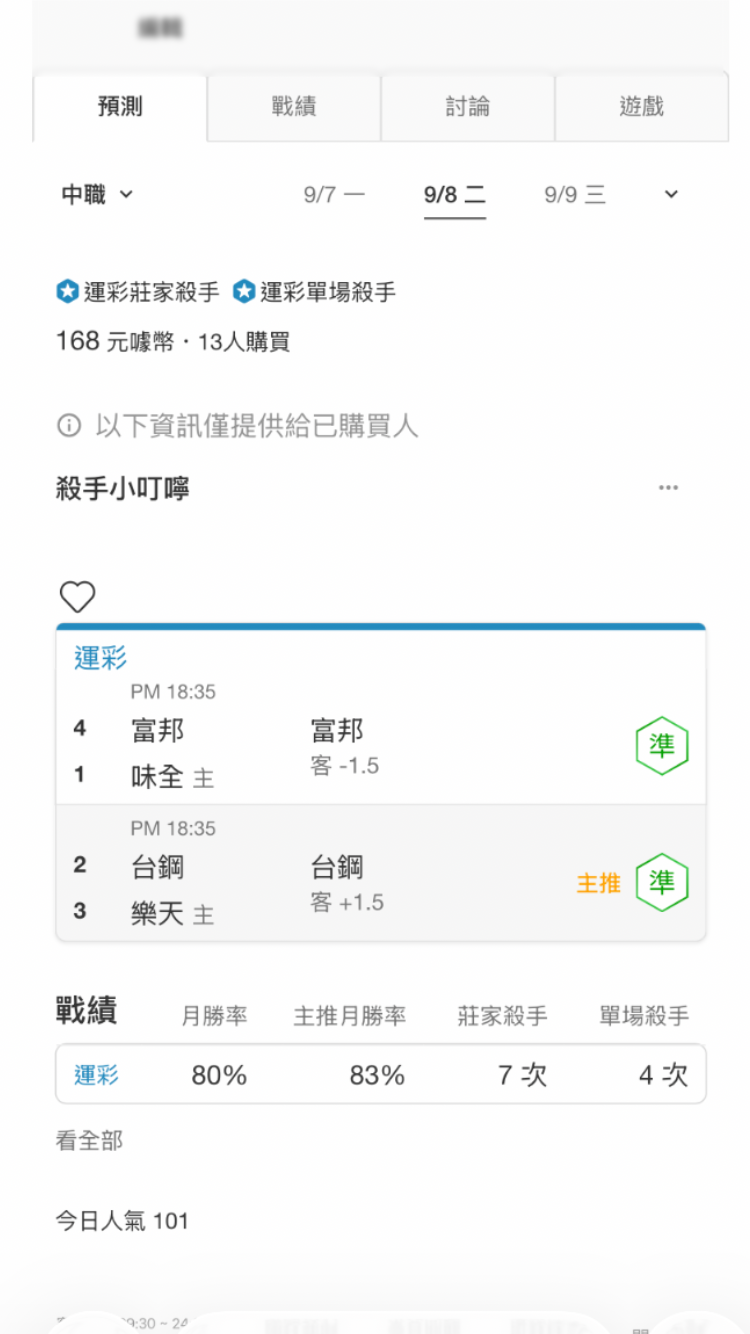This screenshot has width=750, height=1334.
Task: Open the 戰績 tab
Action: click(x=294, y=107)
